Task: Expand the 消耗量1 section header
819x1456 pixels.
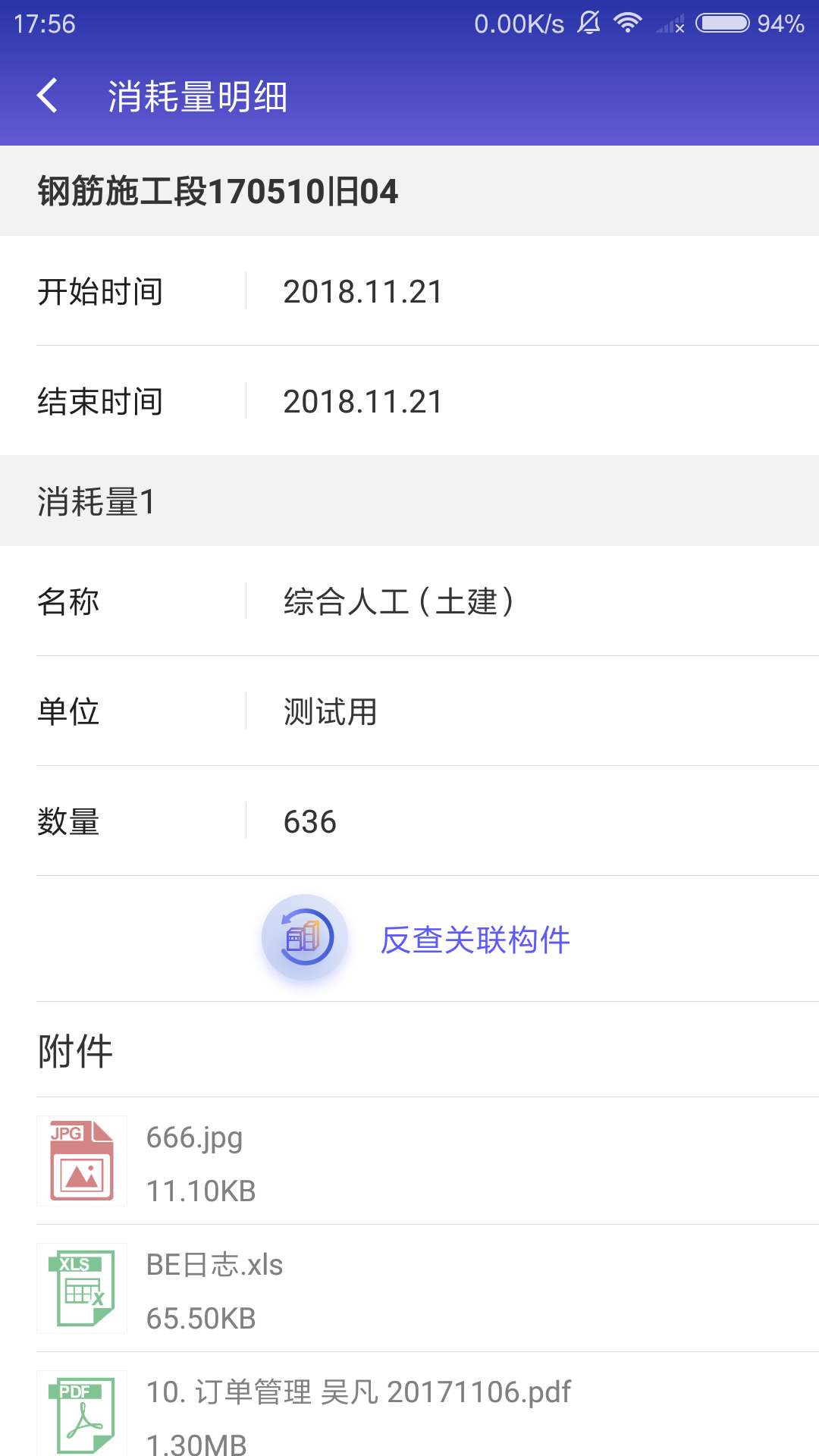Action: point(95,500)
